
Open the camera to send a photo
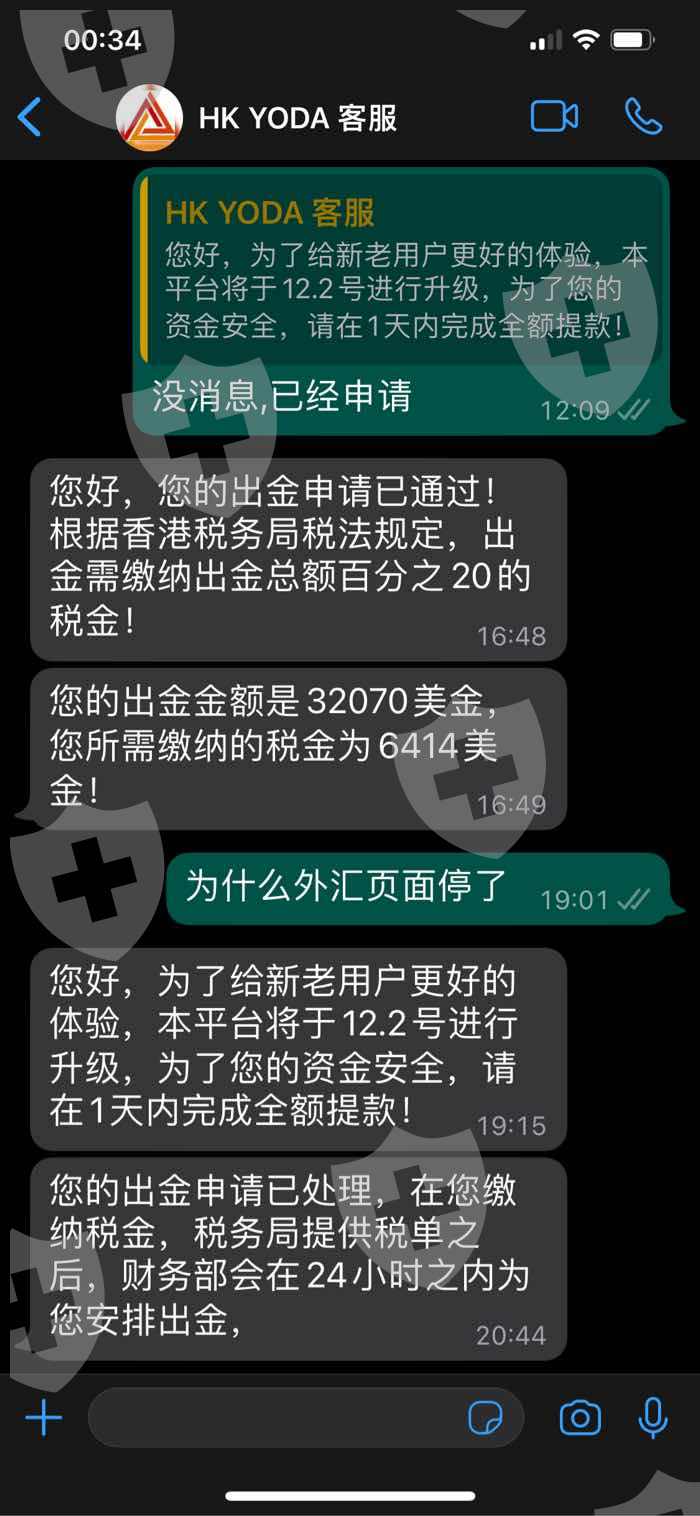coord(580,1418)
